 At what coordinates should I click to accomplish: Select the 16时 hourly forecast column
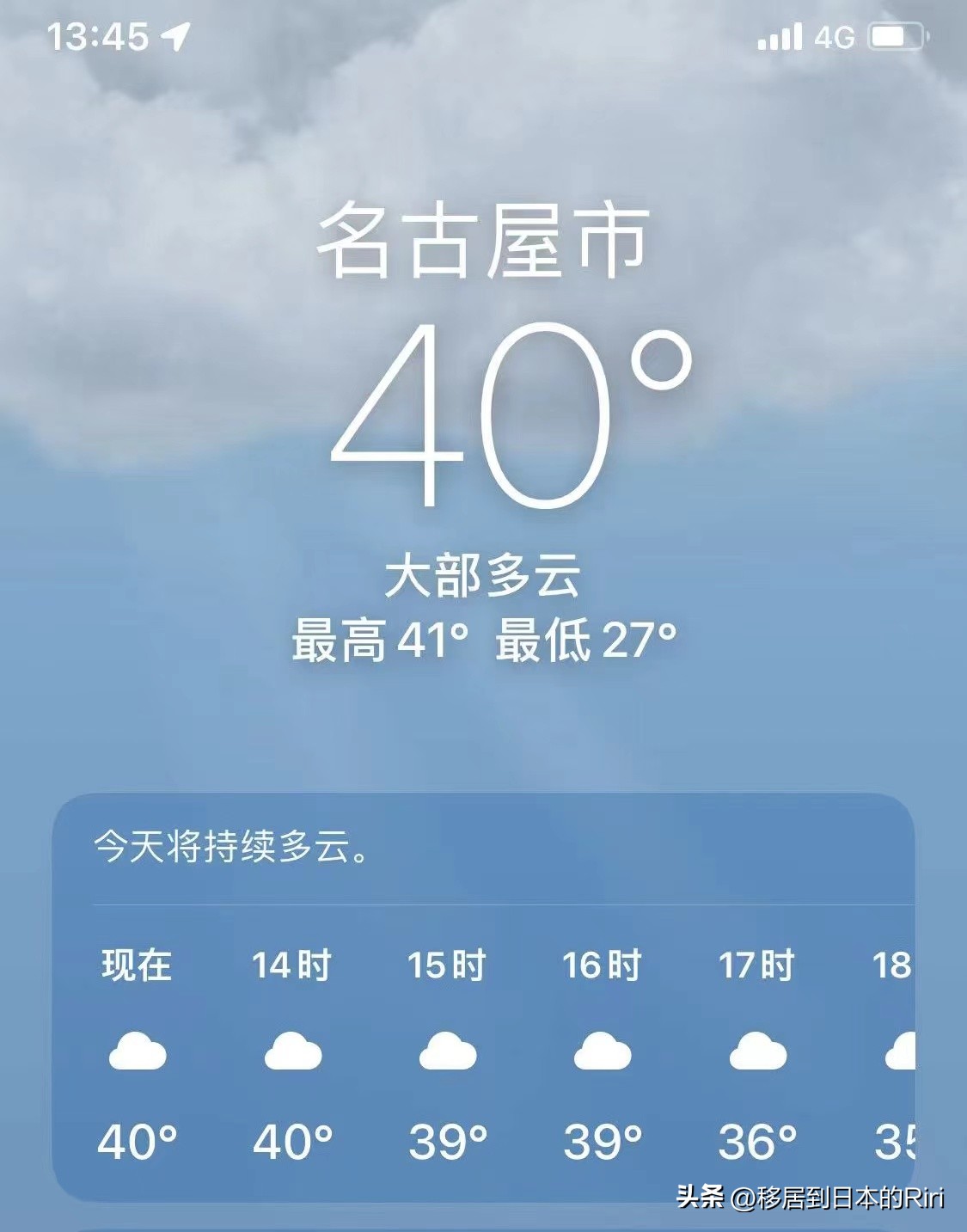pyautogui.click(x=602, y=1057)
